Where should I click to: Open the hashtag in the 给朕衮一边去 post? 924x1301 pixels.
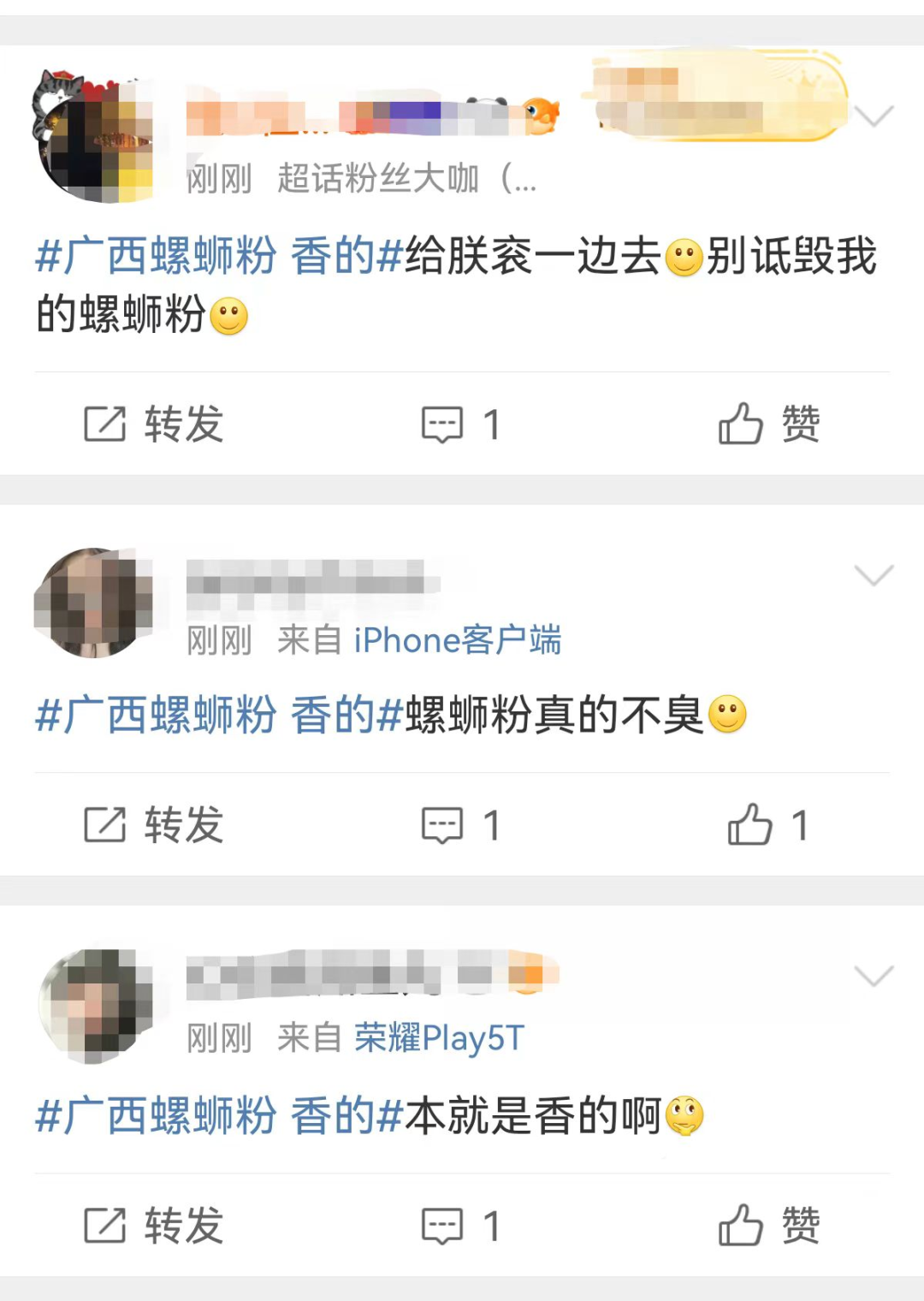tap(219, 257)
